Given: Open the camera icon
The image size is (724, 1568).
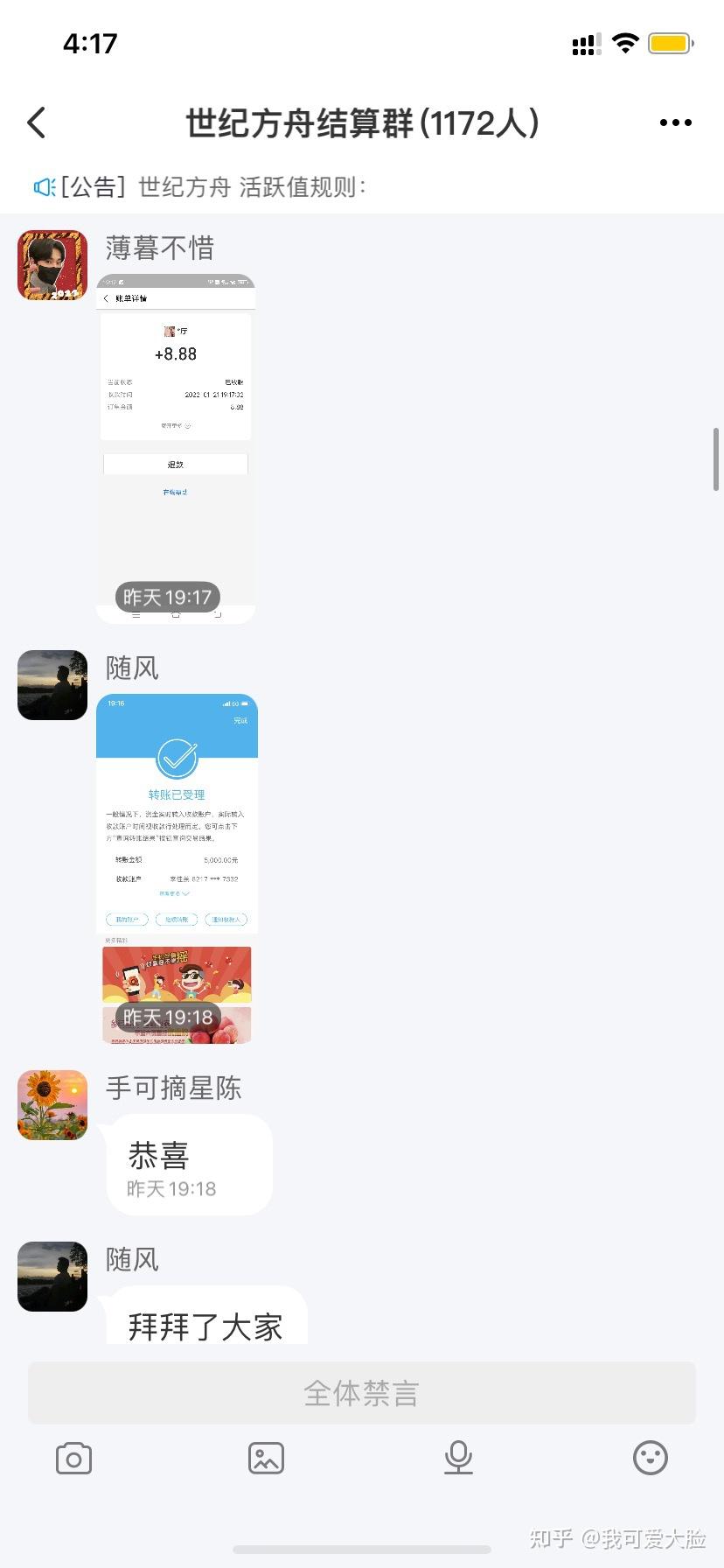Looking at the screenshot, I should coord(73,1459).
